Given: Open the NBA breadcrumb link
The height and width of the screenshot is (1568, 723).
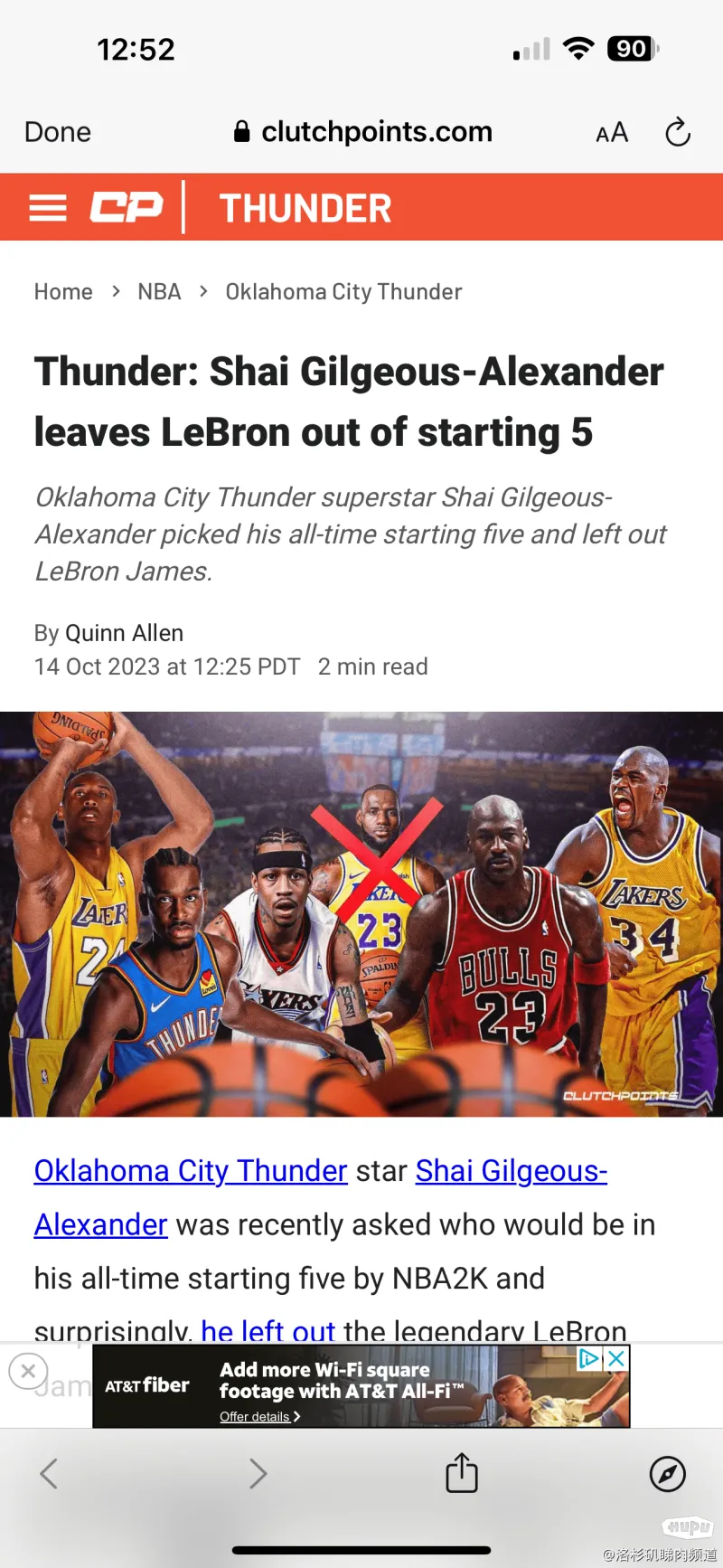Looking at the screenshot, I should (159, 292).
